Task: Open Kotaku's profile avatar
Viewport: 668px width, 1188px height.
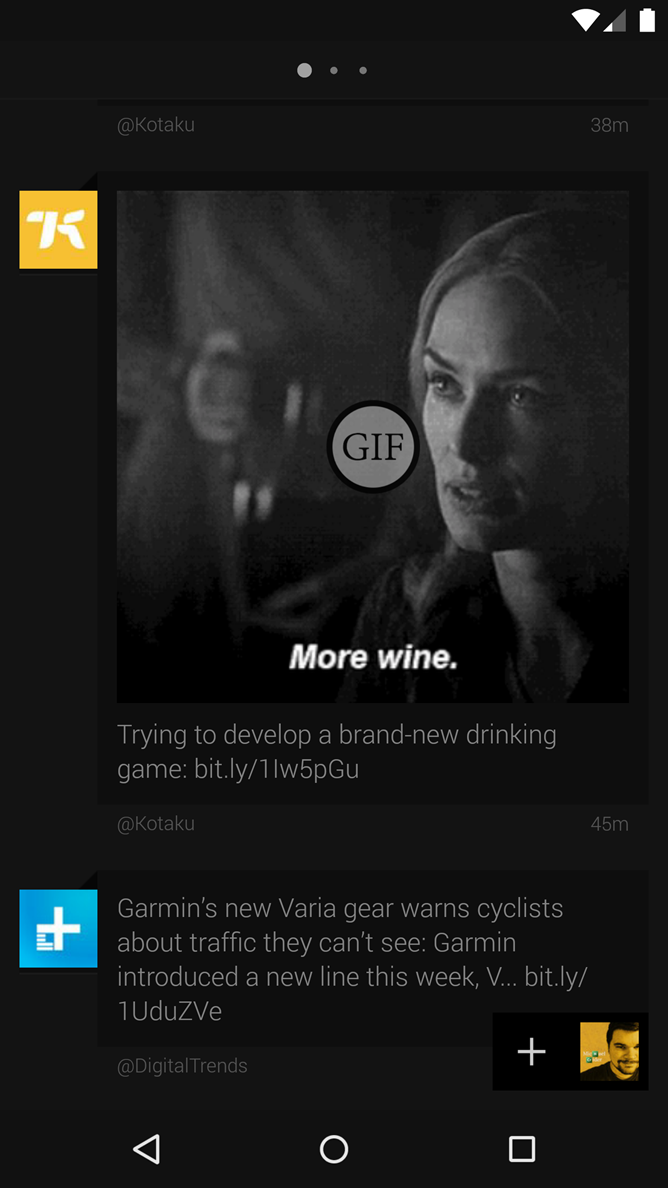Action: [58, 230]
